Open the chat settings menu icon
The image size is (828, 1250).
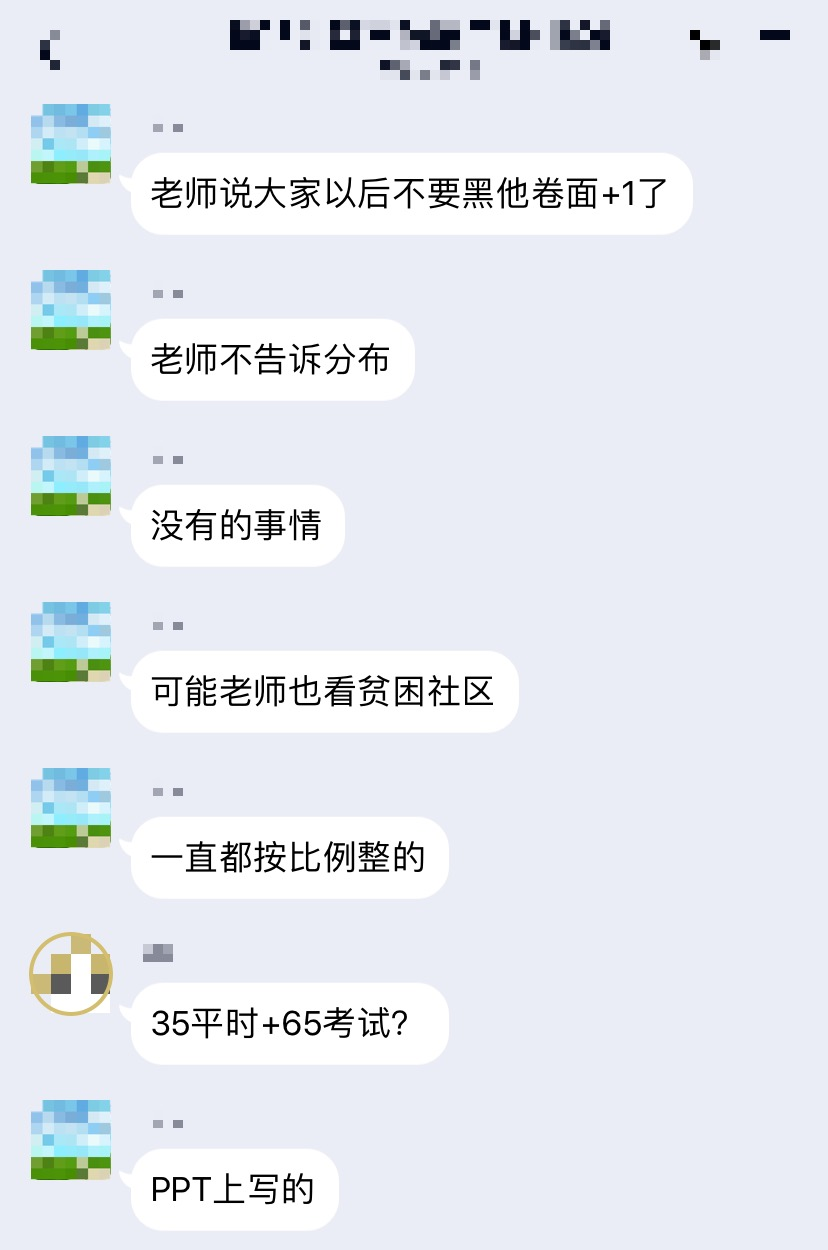[774, 38]
